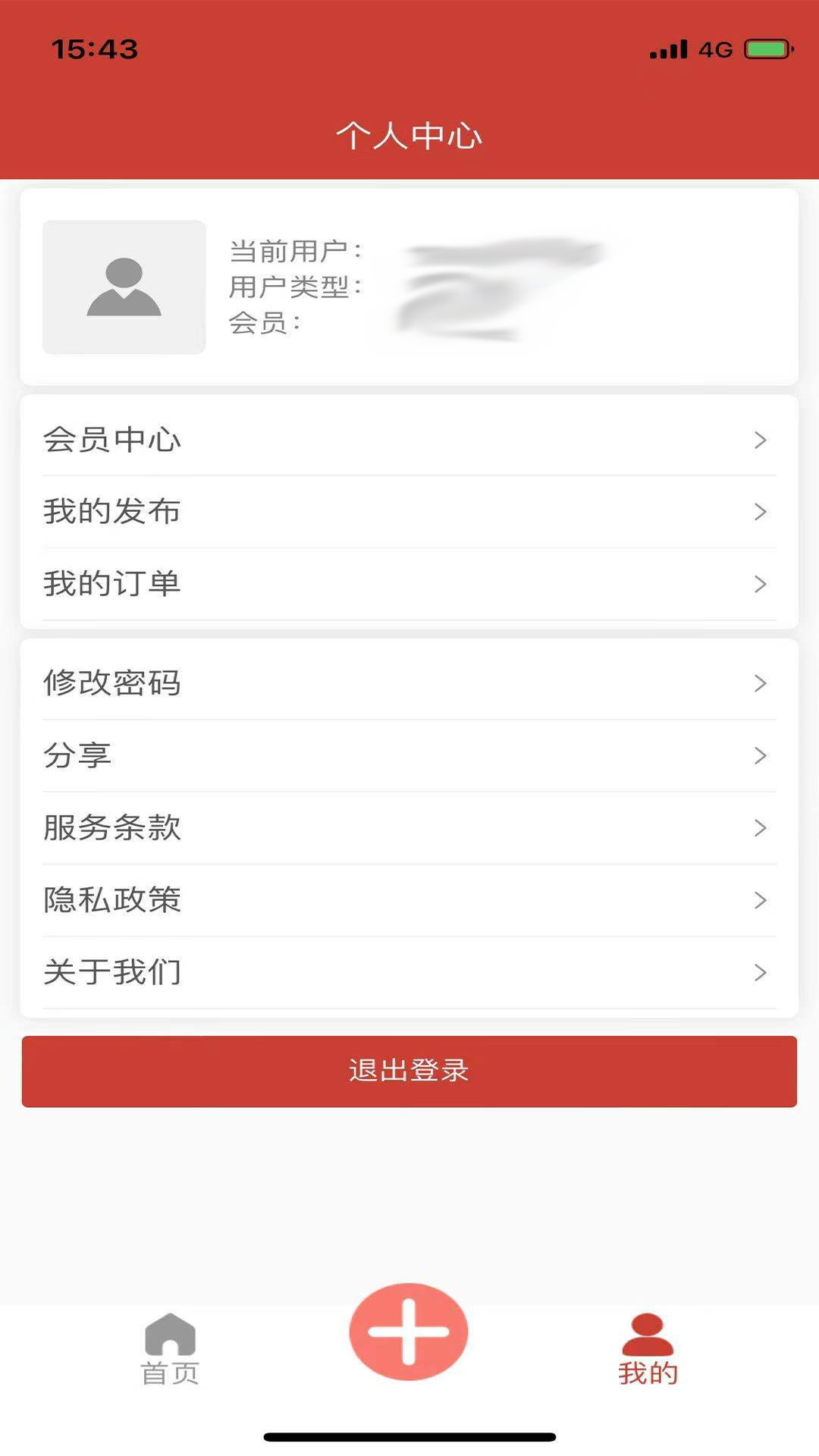Screen dimensions: 819x1456
Task: Open 我的发布 row
Action: coord(409,512)
